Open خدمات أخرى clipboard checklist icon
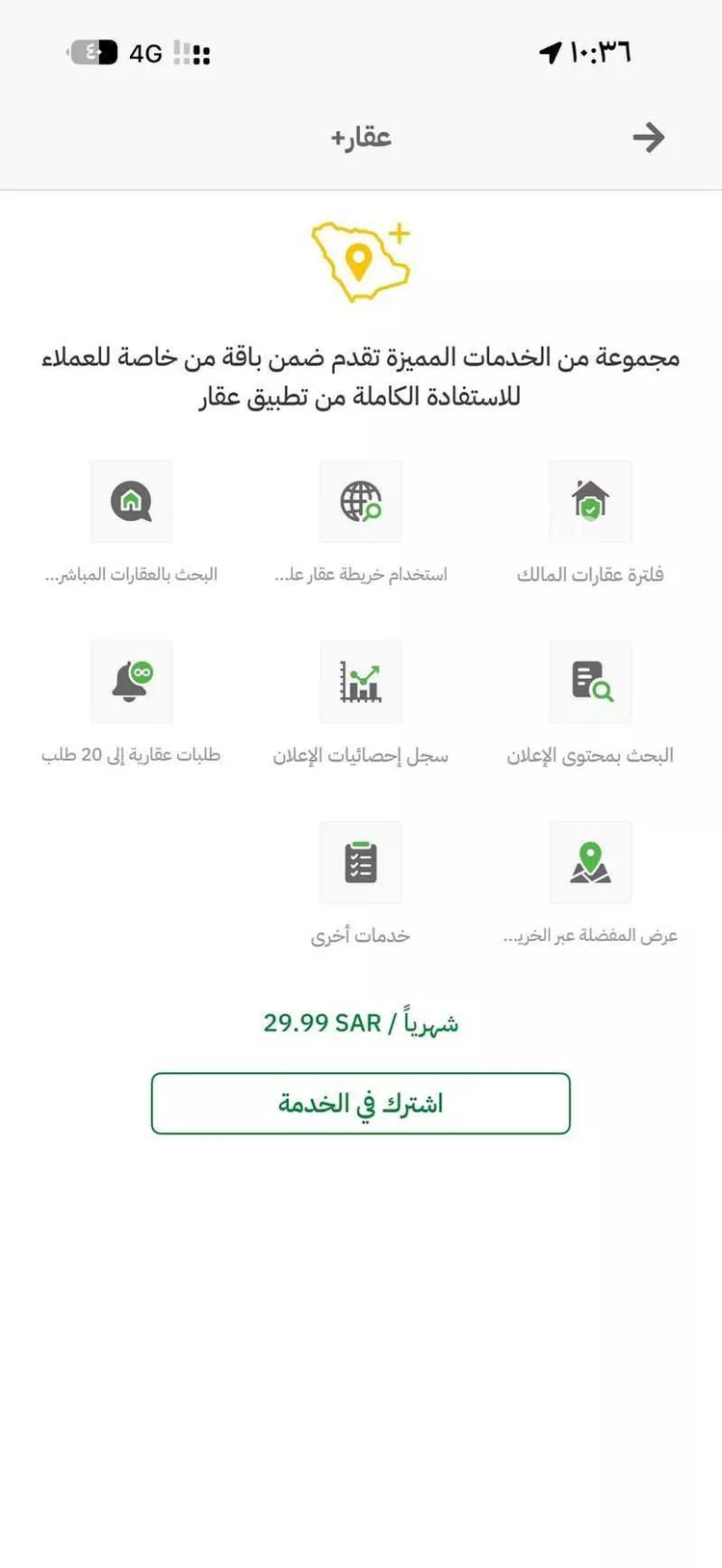722x1568 pixels. click(x=361, y=863)
